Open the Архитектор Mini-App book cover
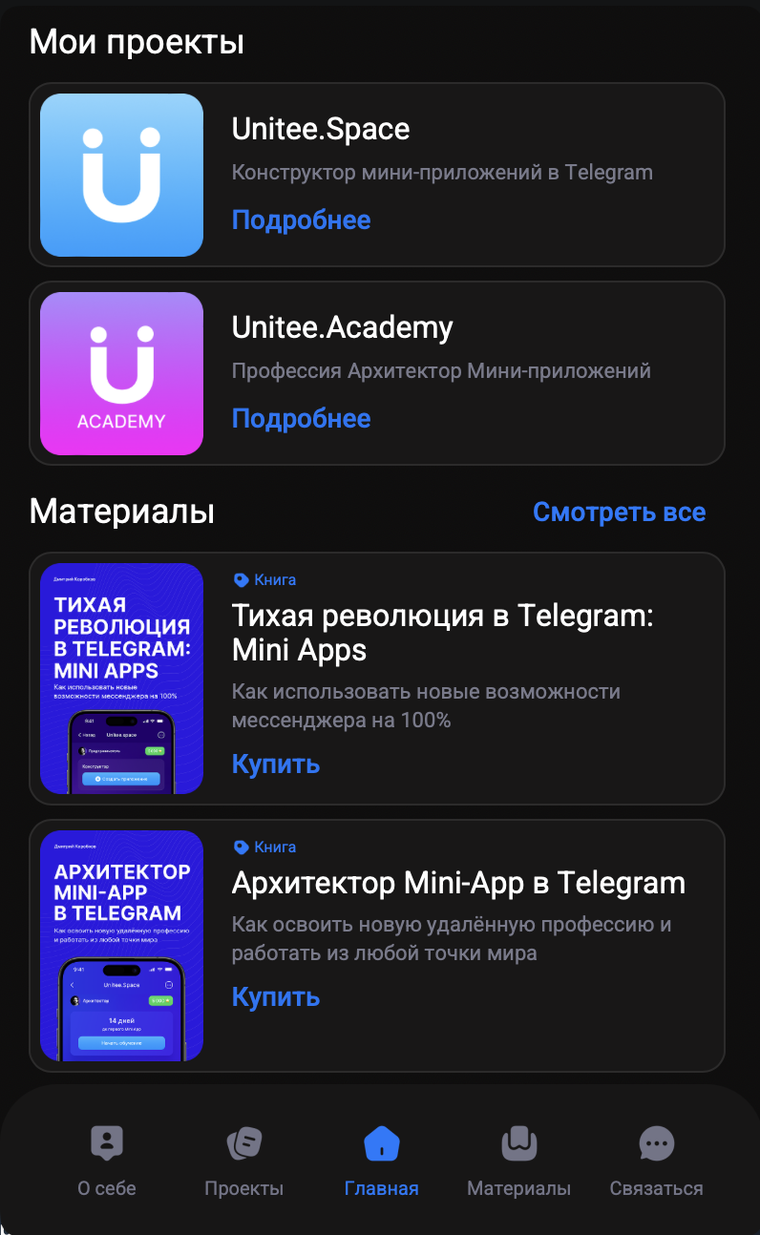 (x=122, y=945)
